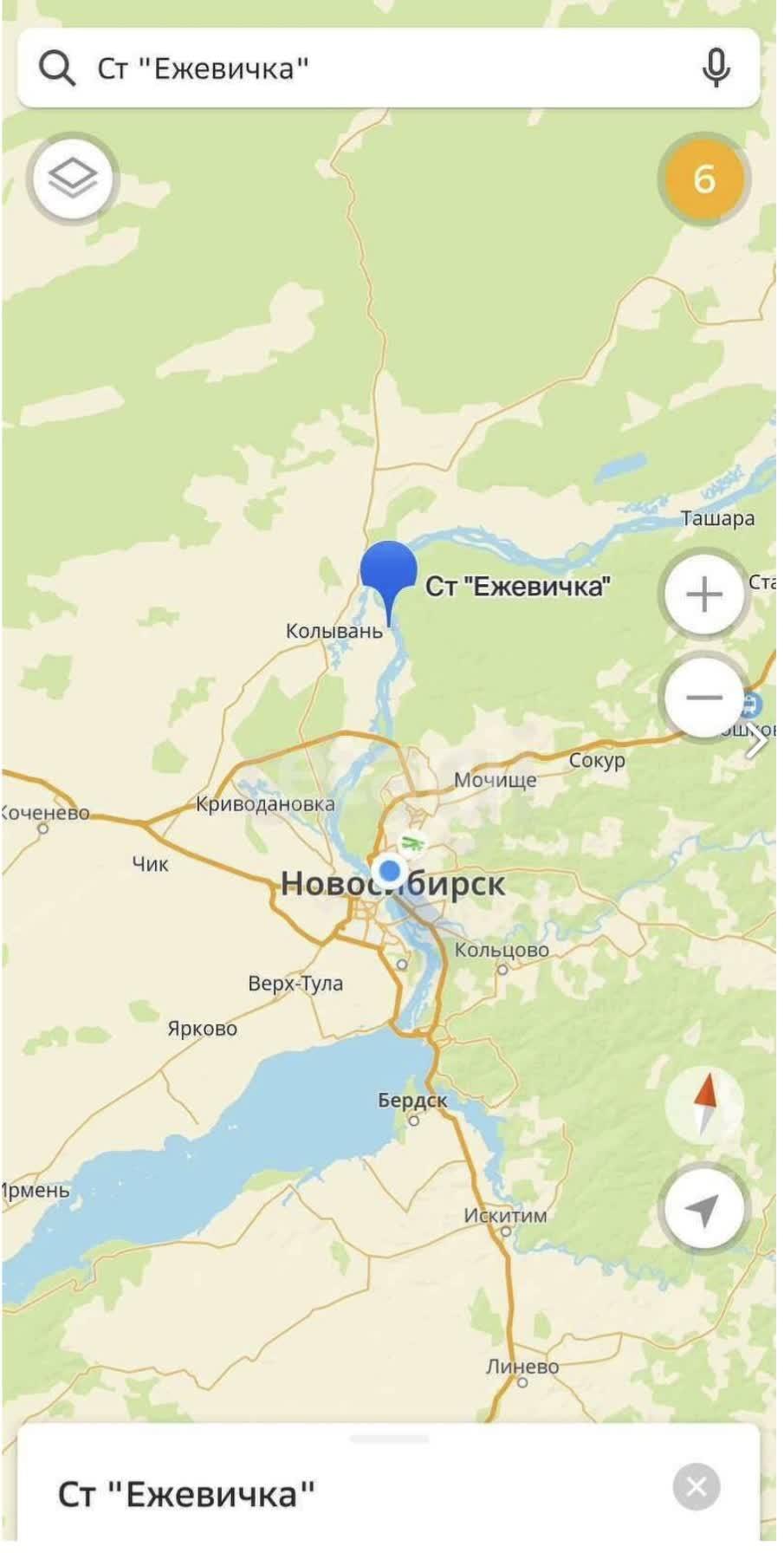This screenshot has height=1553, width=784.
Task: Open the traffic level 6 indicator
Action: (703, 179)
